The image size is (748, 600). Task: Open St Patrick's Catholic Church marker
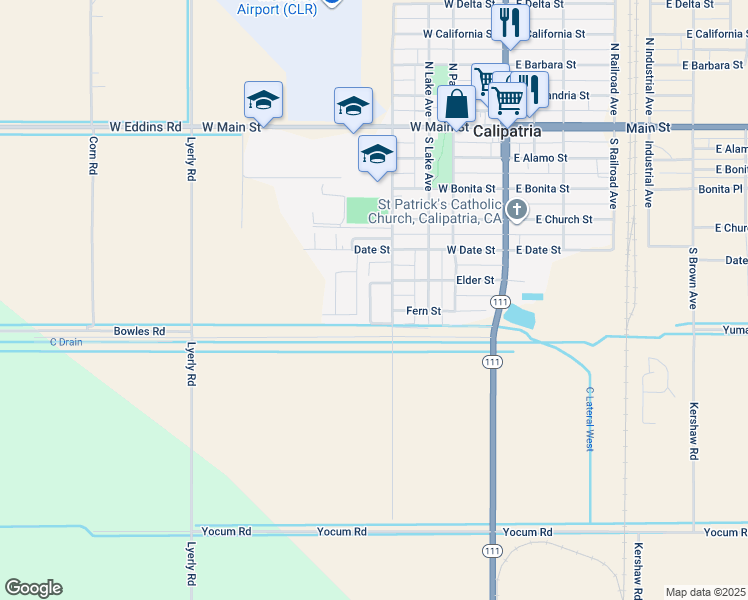[x=516, y=209]
